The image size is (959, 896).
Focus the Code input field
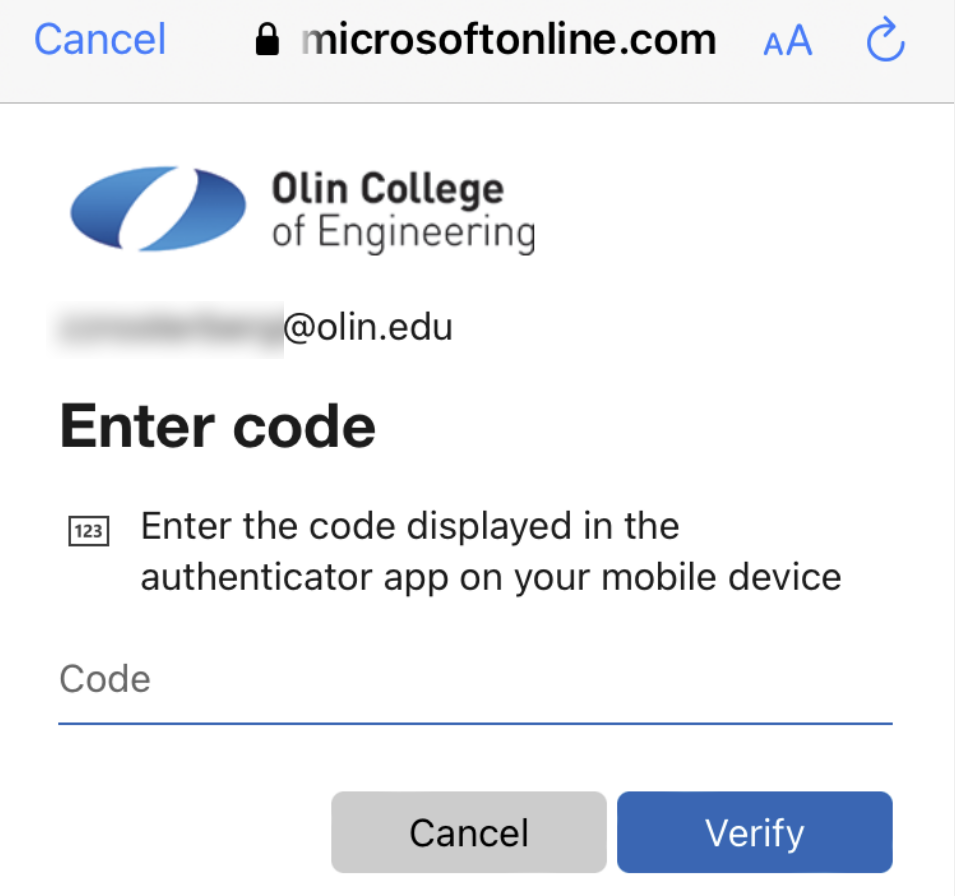click(x=474, y=681)
